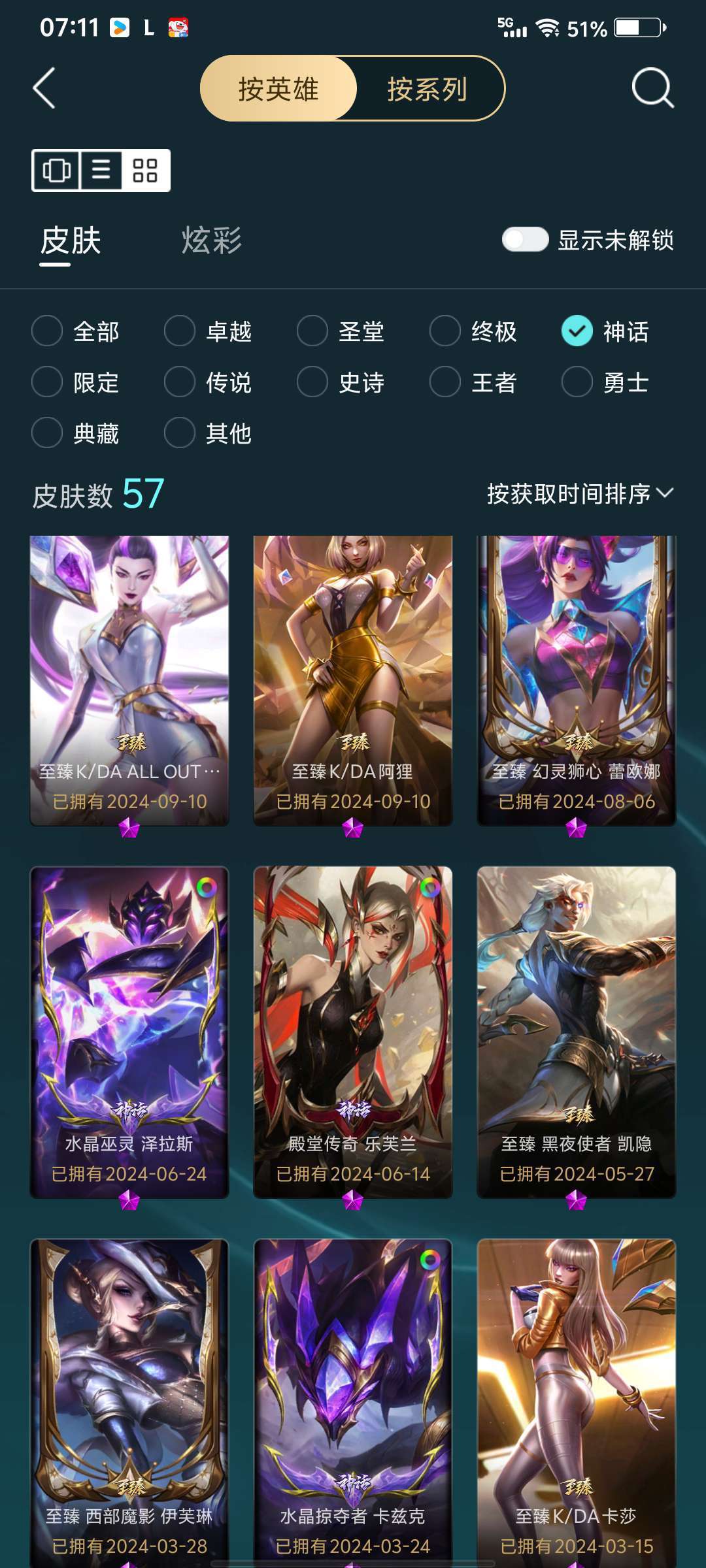Screen dimensions: 706x1568
Task: Select the 史诗 filter option
Action: [341, 382]
